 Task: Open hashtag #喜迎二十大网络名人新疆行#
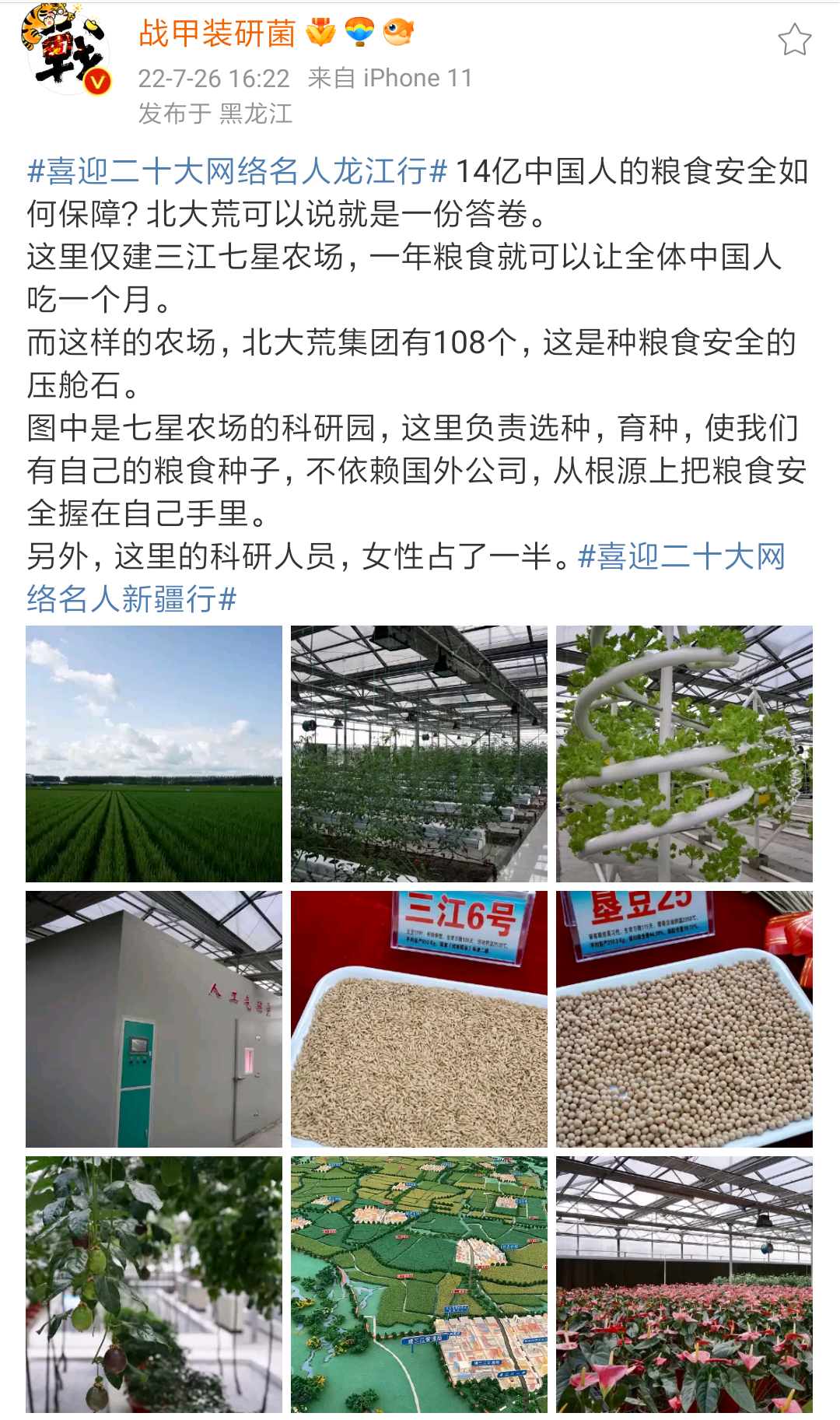[406, 578]
